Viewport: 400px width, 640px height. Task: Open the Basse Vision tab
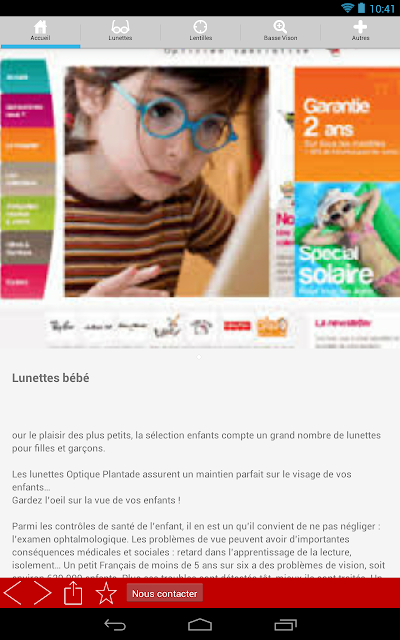point(280,32)
